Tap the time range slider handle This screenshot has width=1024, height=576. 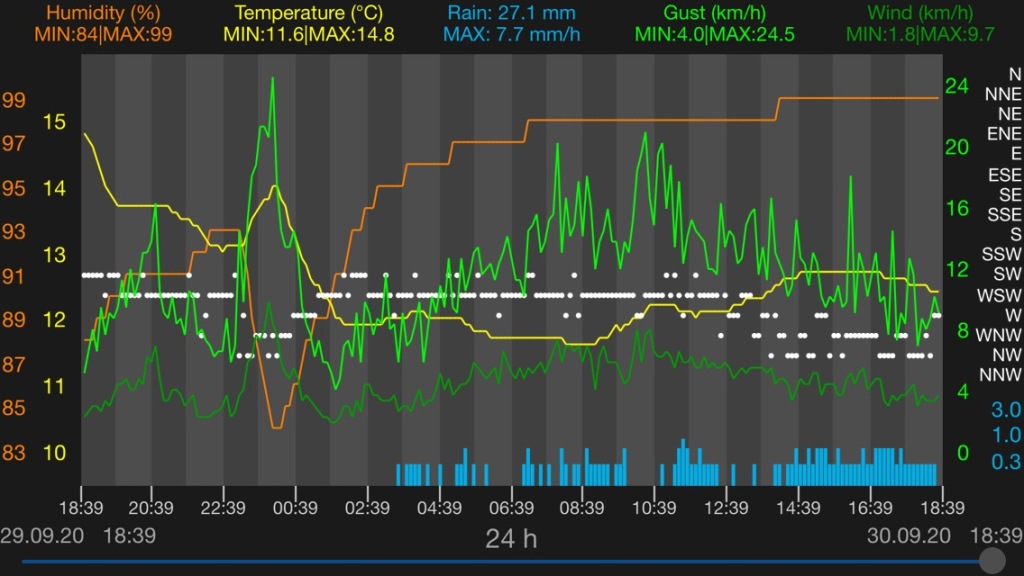[993, 559]
